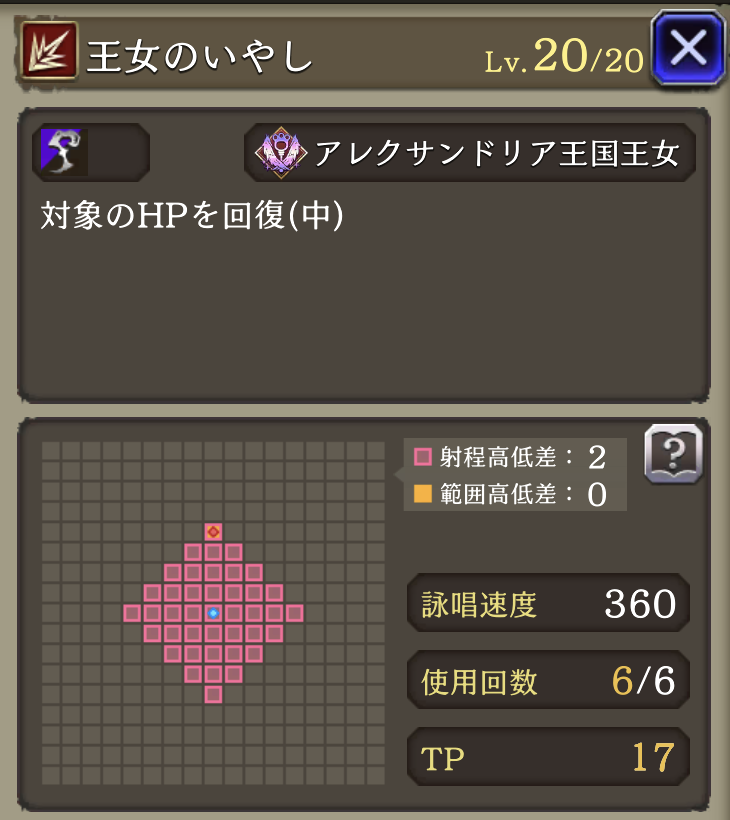Close the 王女のいやし skill dialog
This screenshot has height=820, width=730.
click(687, 47)
